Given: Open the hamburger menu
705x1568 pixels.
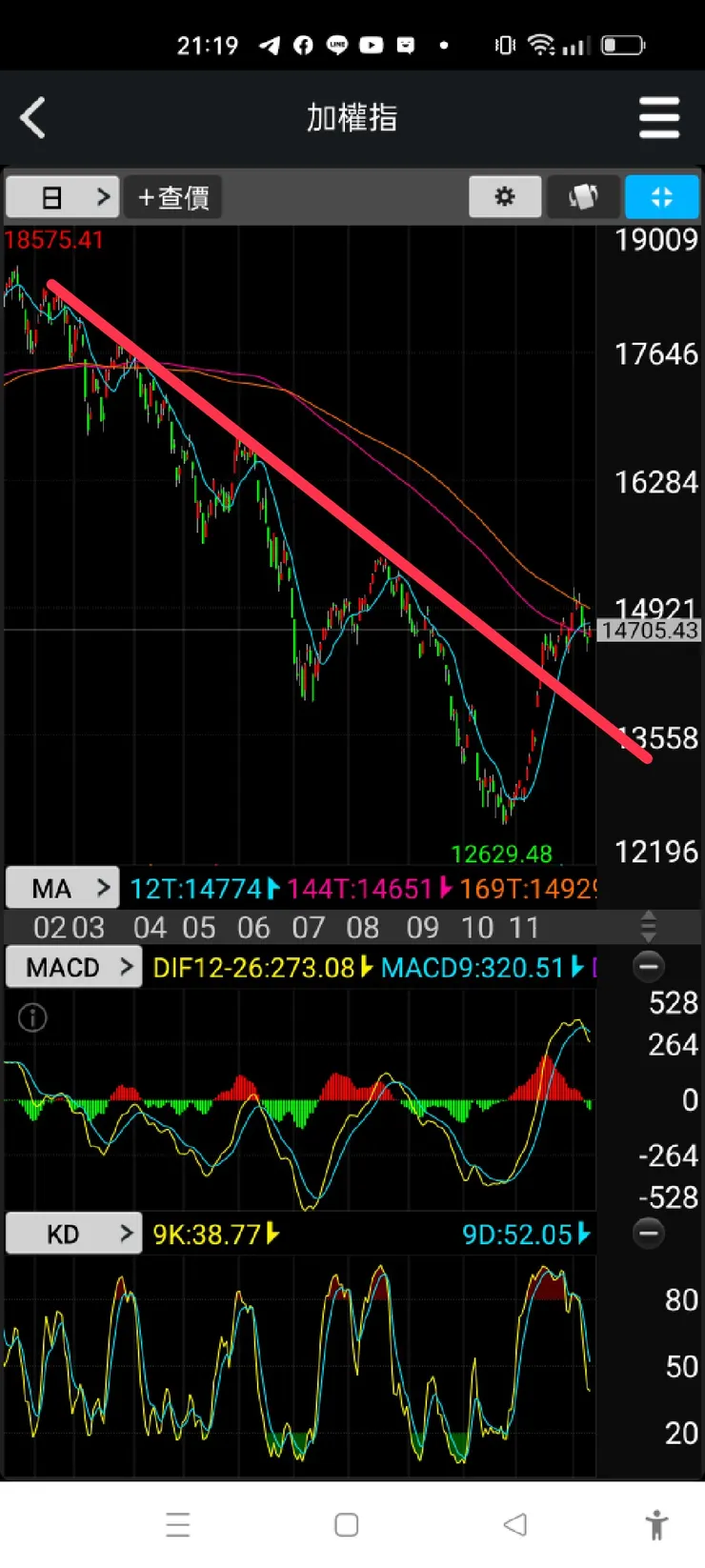Looking at the screenshot, I should tap(658, 118).
